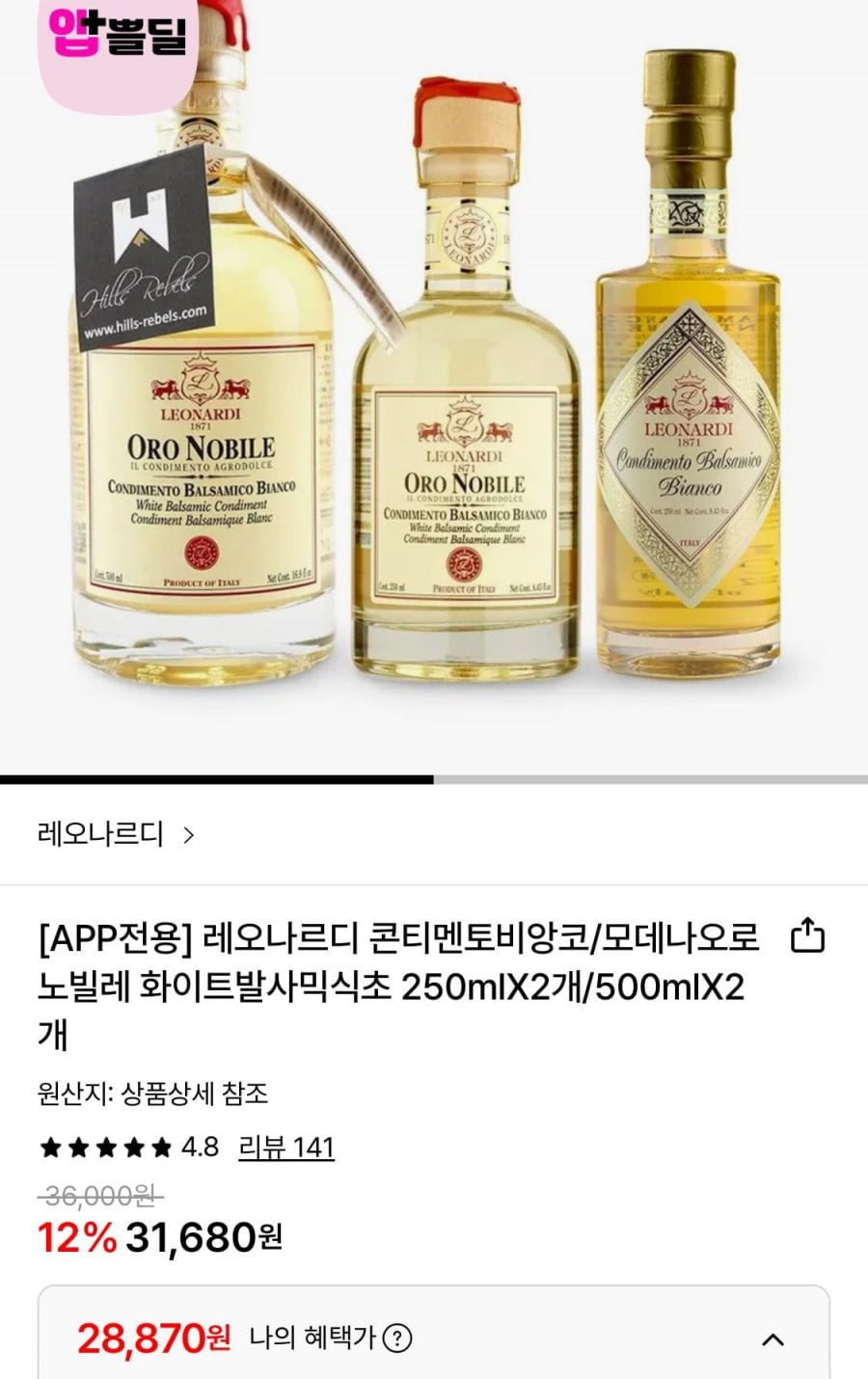This screenshot has width=868, height=1379.
Task: Open the 레오나르디 brand store link
Action: tap(116, 834)
